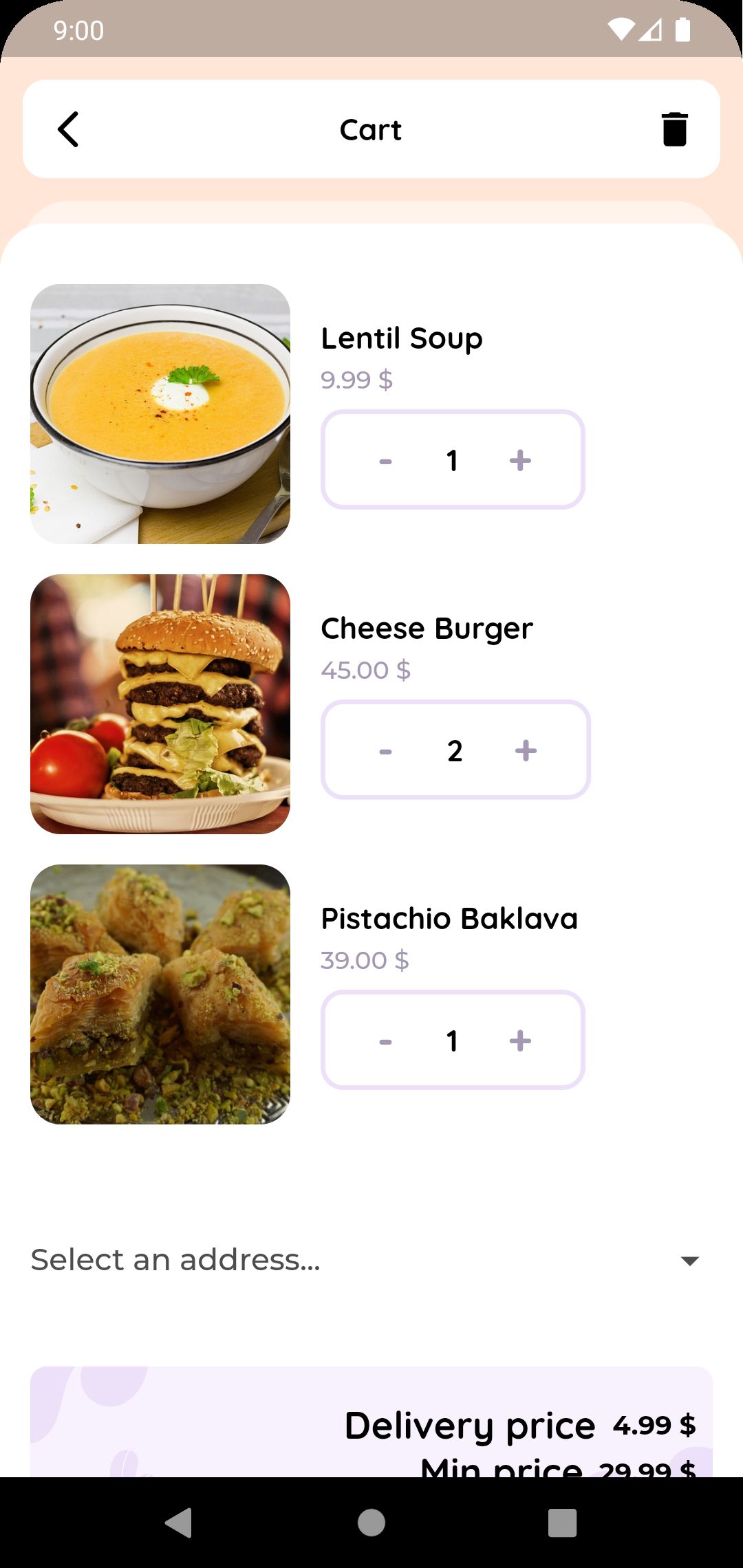743x1568 pixels.
Task: Empty the cart with the trash icon
Action: click(674, 129)
